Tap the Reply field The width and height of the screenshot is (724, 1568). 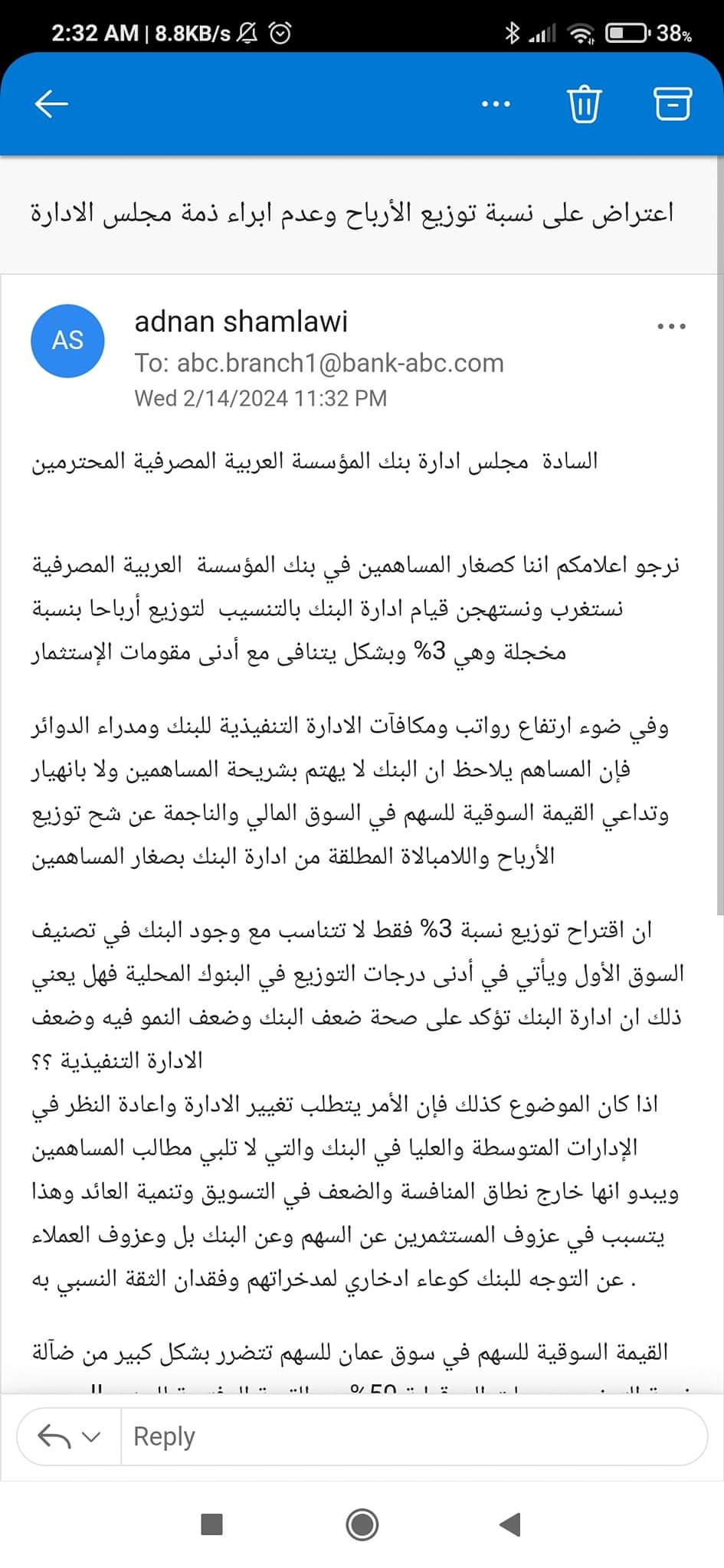coord(412,1437)
